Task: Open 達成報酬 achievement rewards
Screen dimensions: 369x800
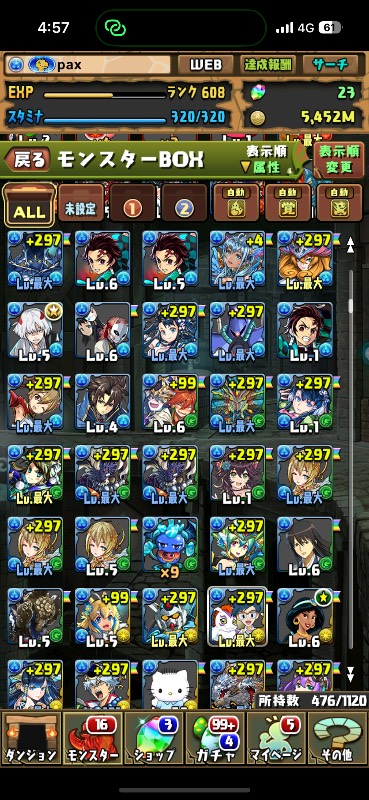Action: point(268,64)
